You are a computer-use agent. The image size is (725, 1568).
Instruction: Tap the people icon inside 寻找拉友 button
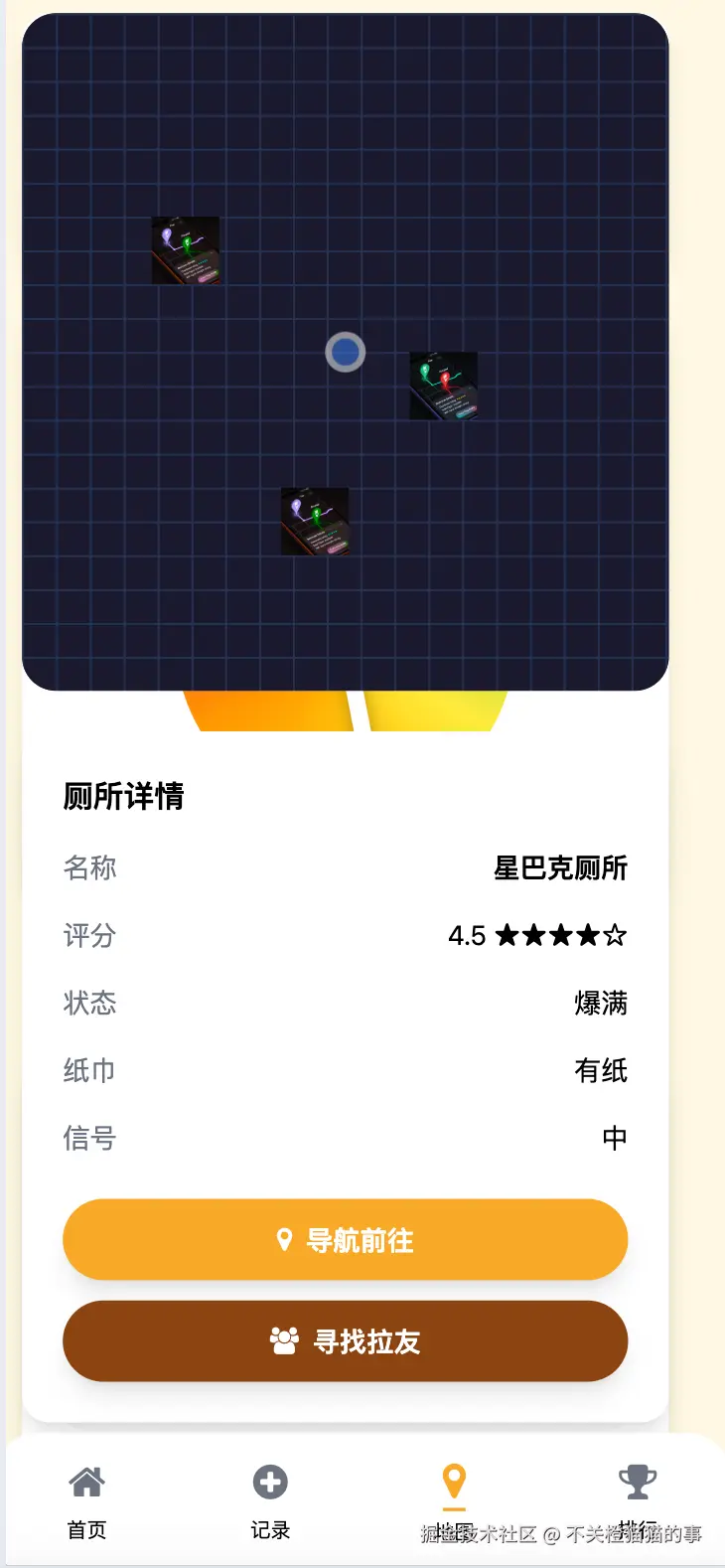(x=283, y=1340)
